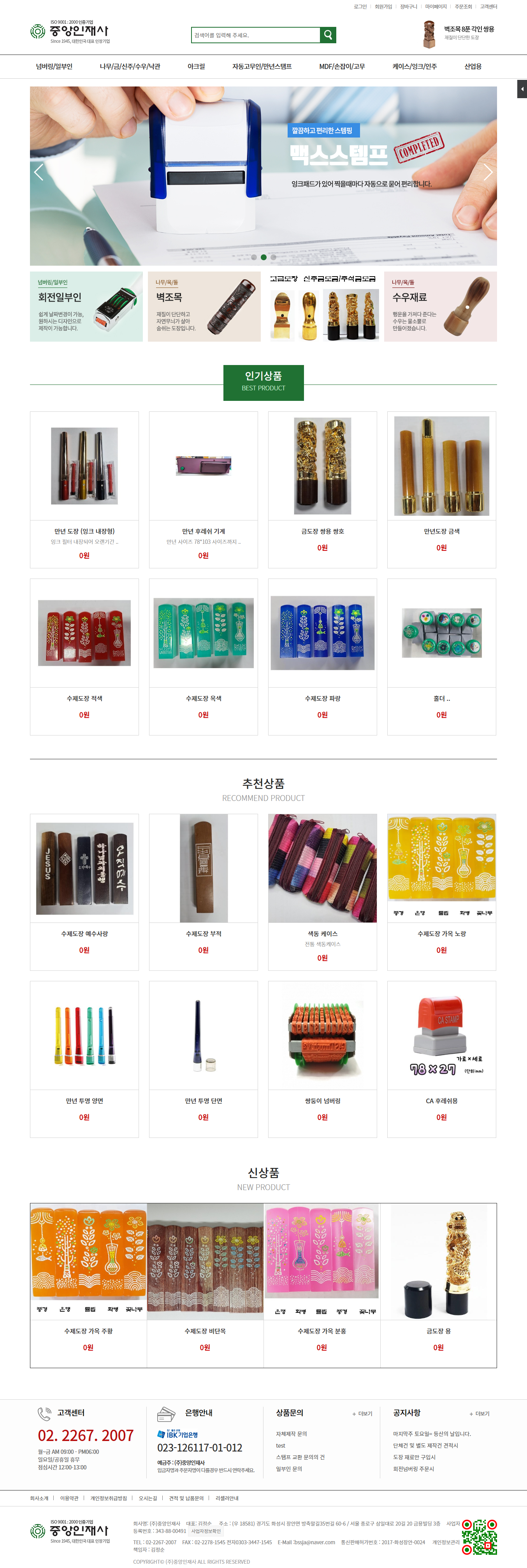
Task: Go to the 산업용 category
Action: click(x=472, y=66)
